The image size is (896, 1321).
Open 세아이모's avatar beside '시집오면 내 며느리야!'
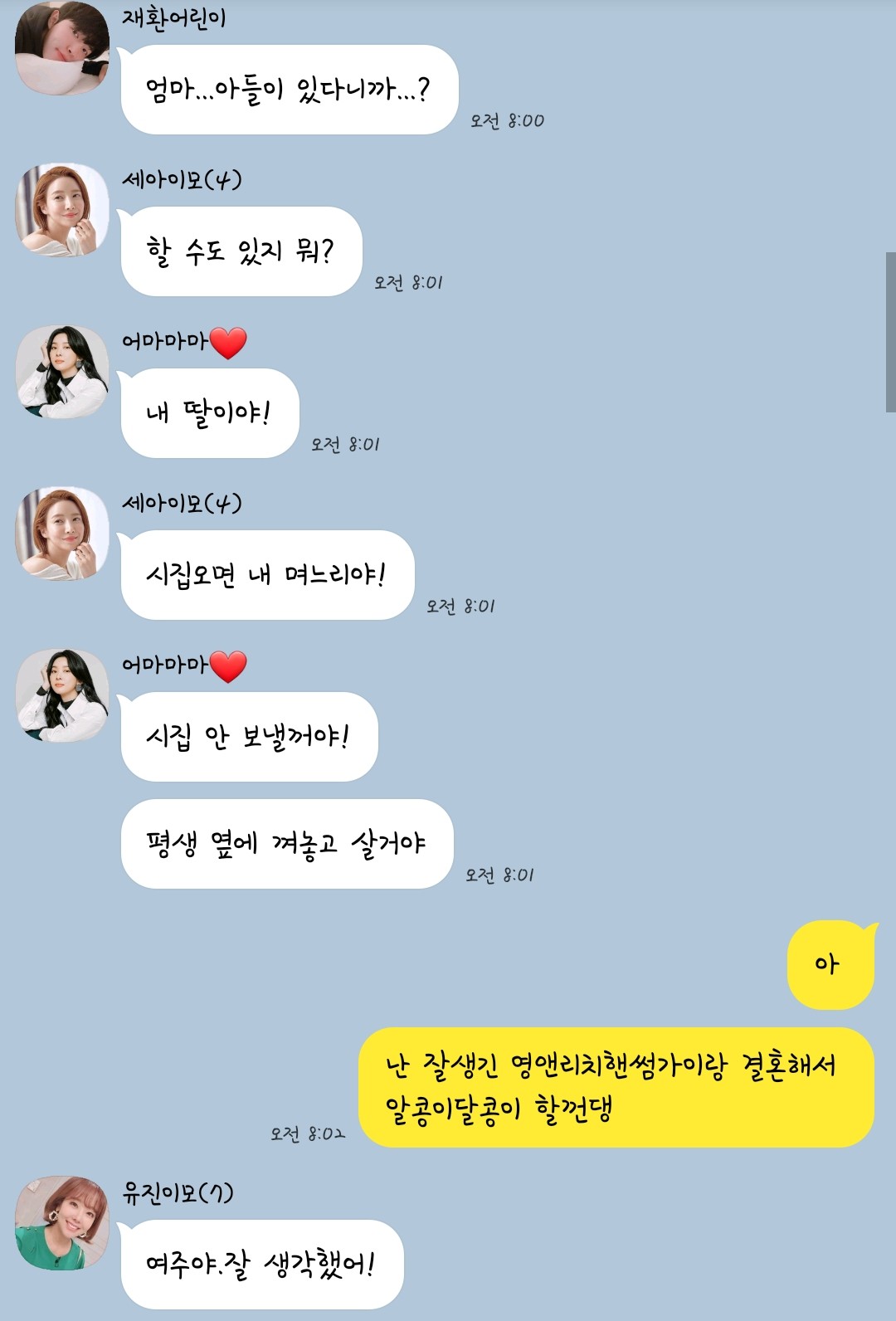point(62,534)
